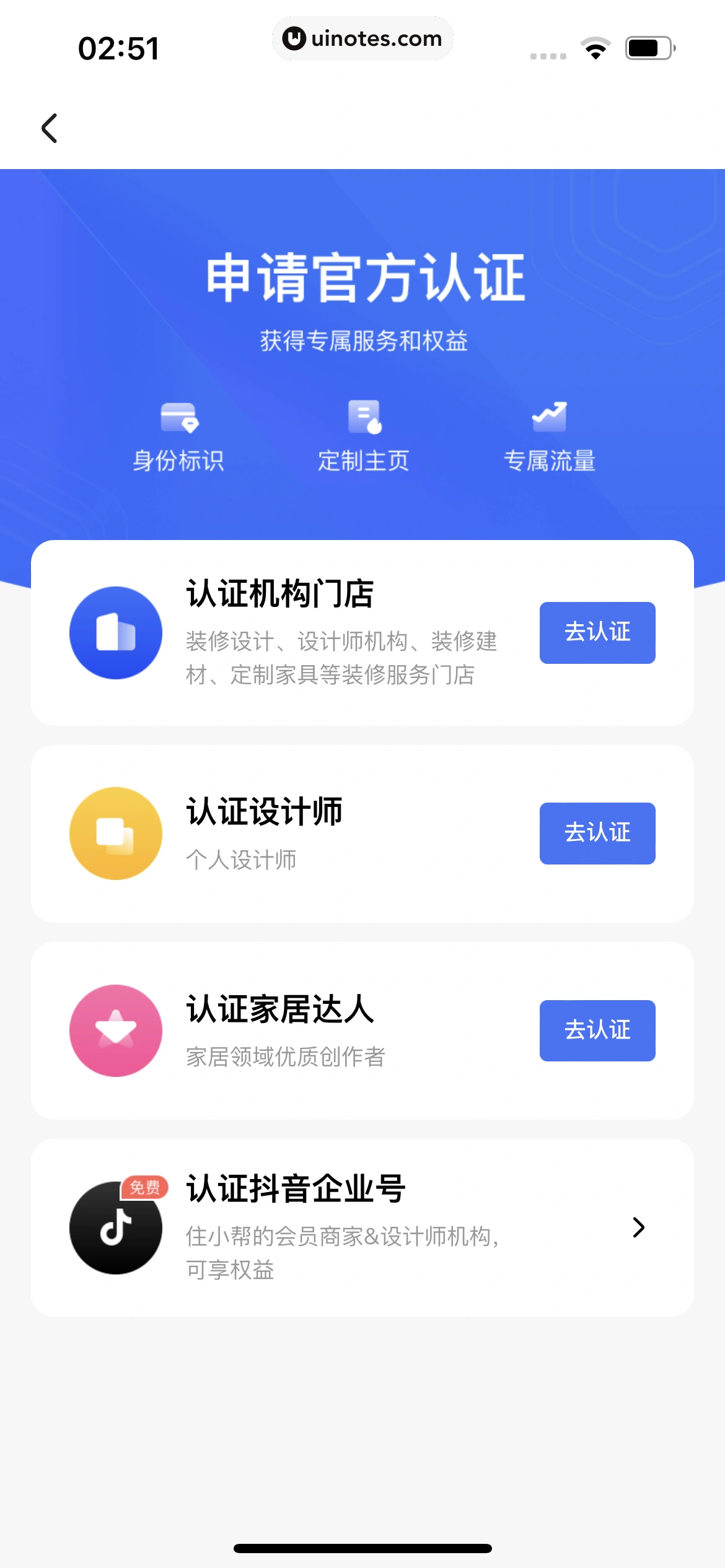Tap the battery indicator in status bar
The image size is (725, 1568).
(648, 46)
